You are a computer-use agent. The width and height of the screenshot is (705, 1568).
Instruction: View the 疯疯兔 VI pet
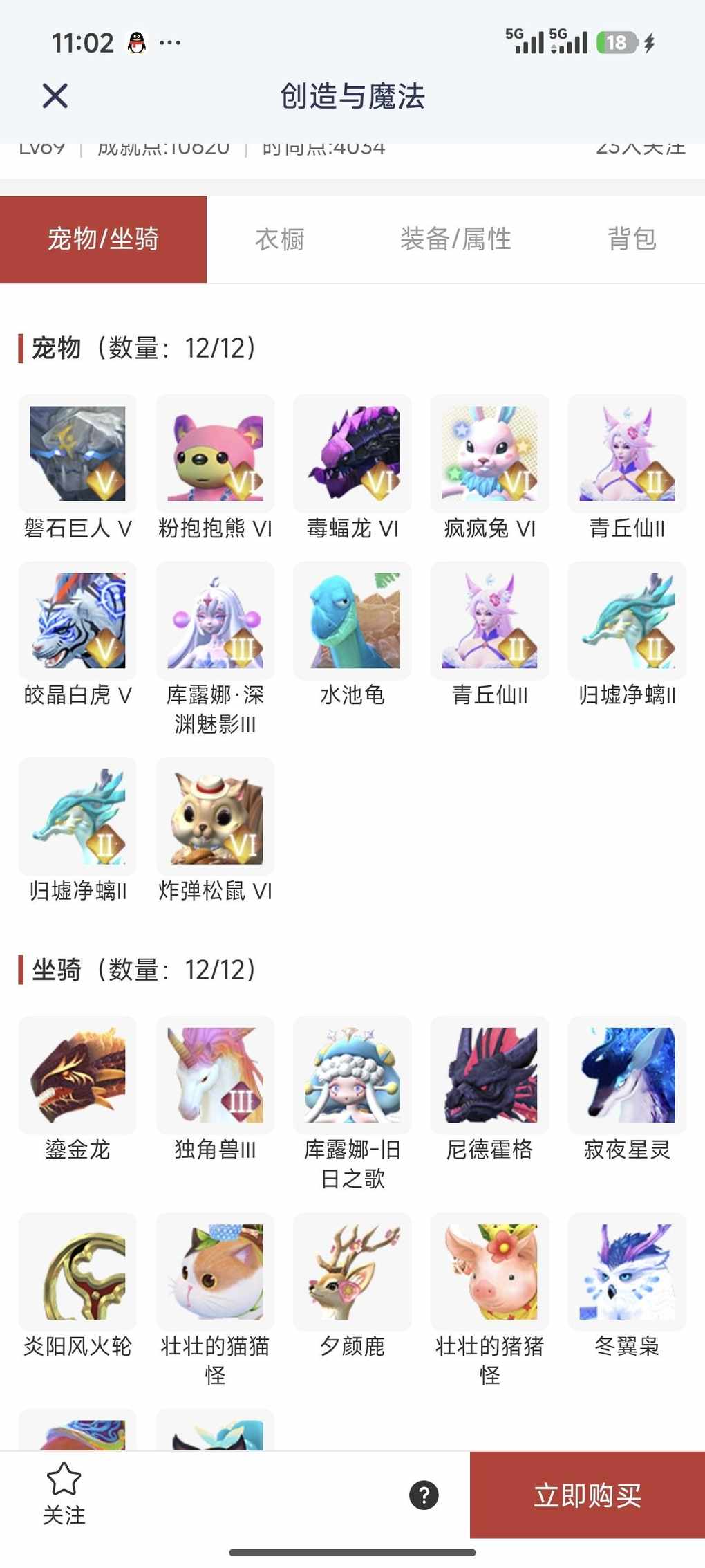point(489,454)
